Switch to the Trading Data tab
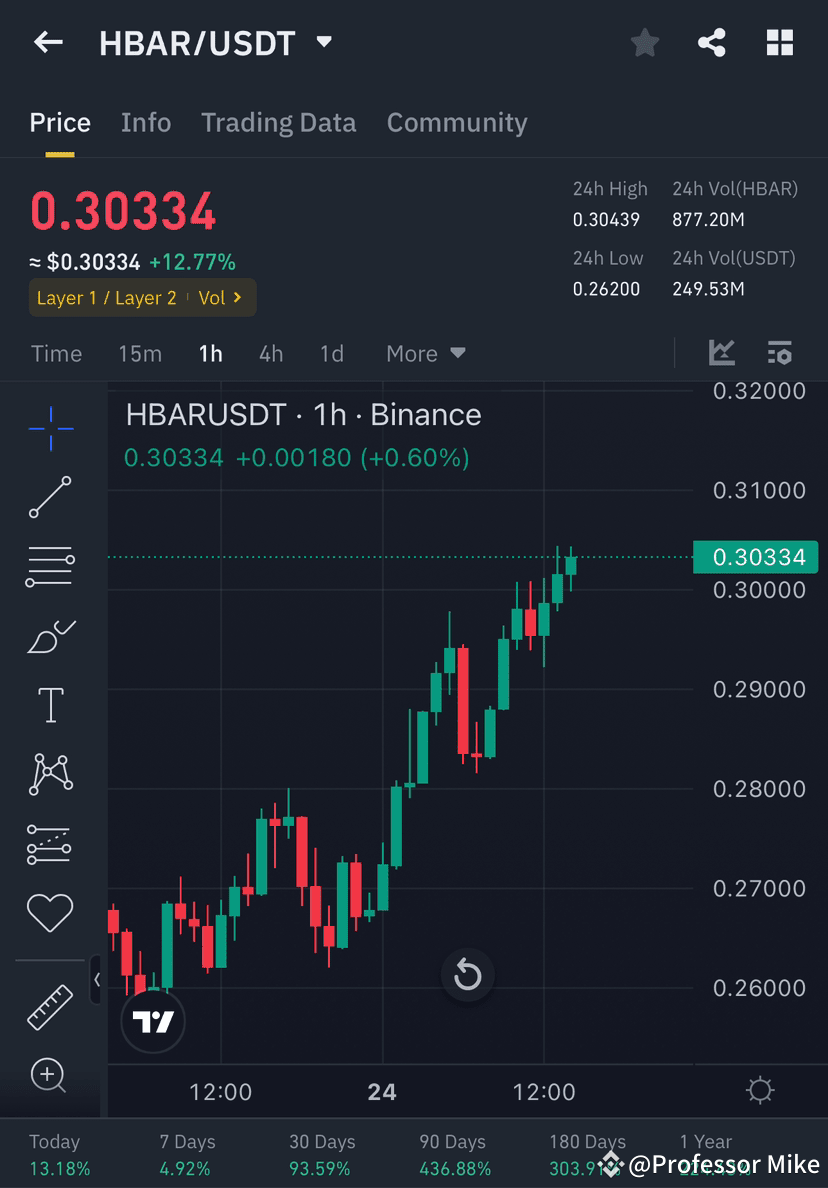 279,122
